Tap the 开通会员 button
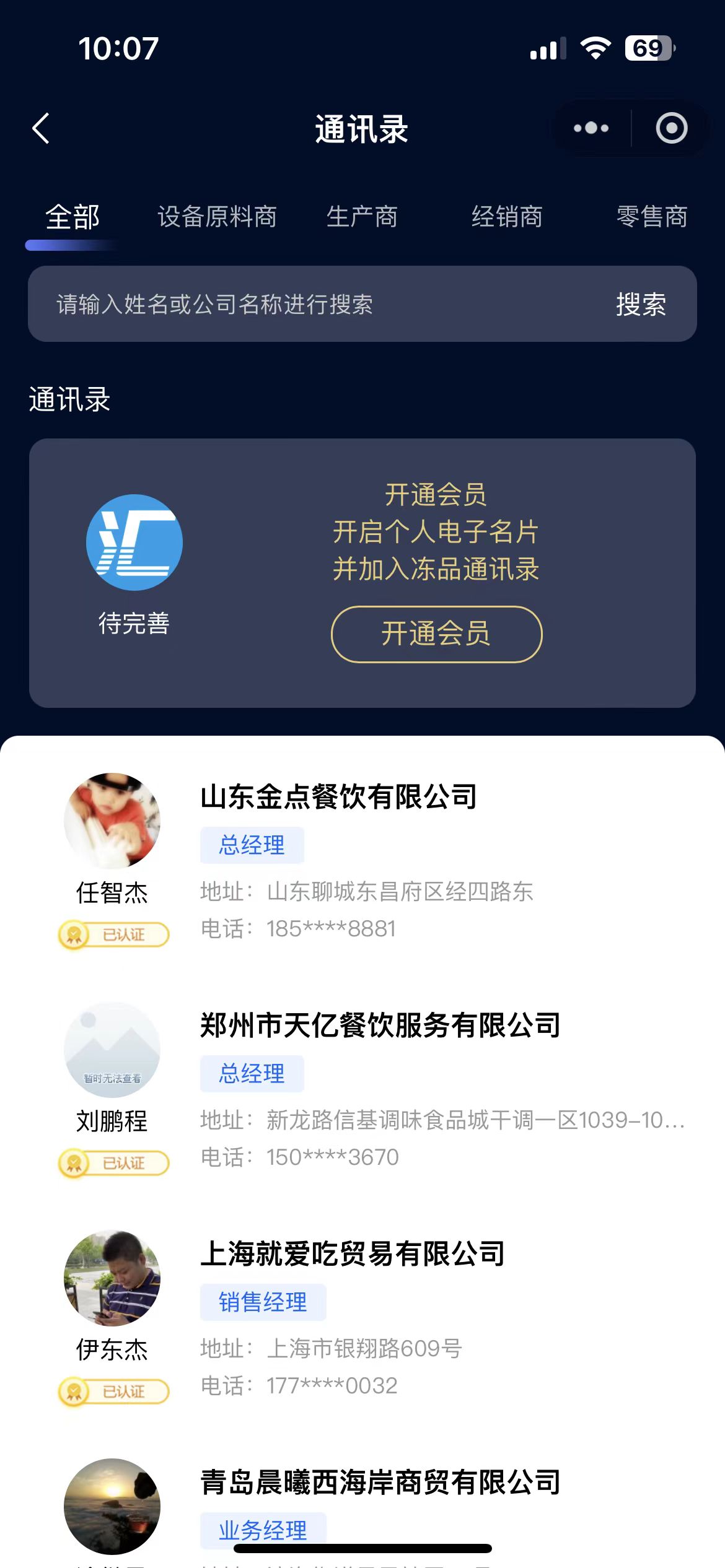725x1568 pixels. click(x=436, y=634)
